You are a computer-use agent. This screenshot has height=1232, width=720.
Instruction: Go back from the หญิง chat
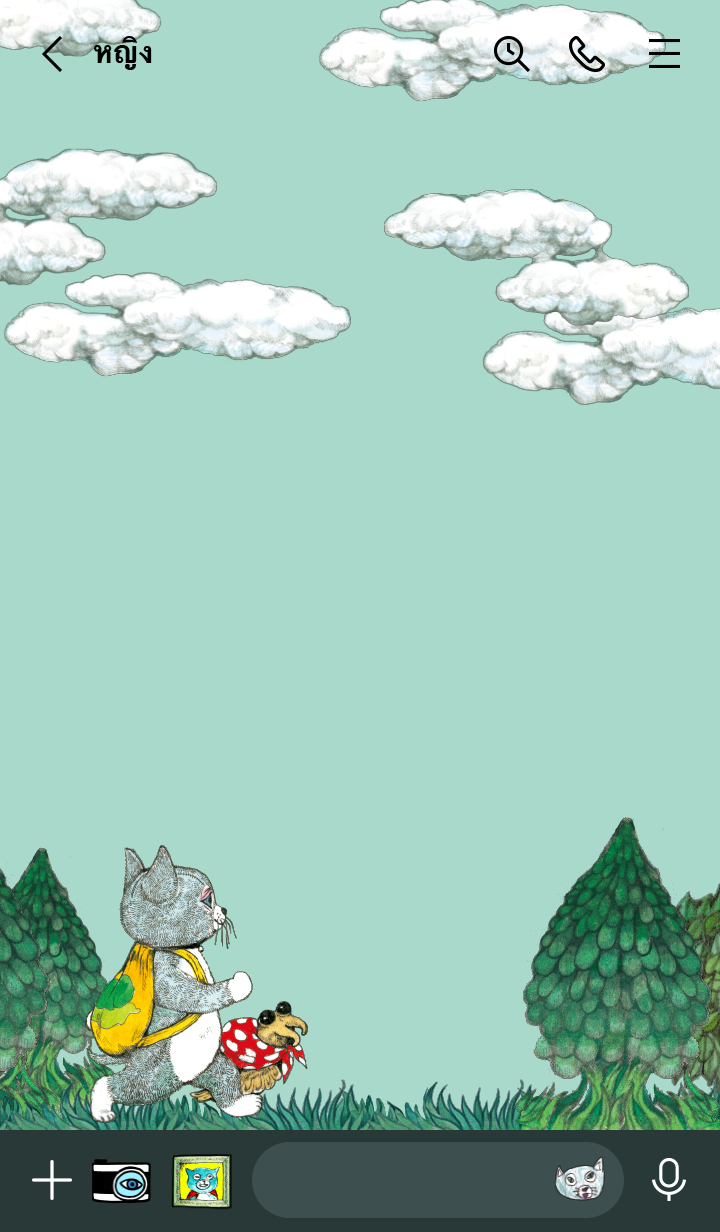click(52, 54)
